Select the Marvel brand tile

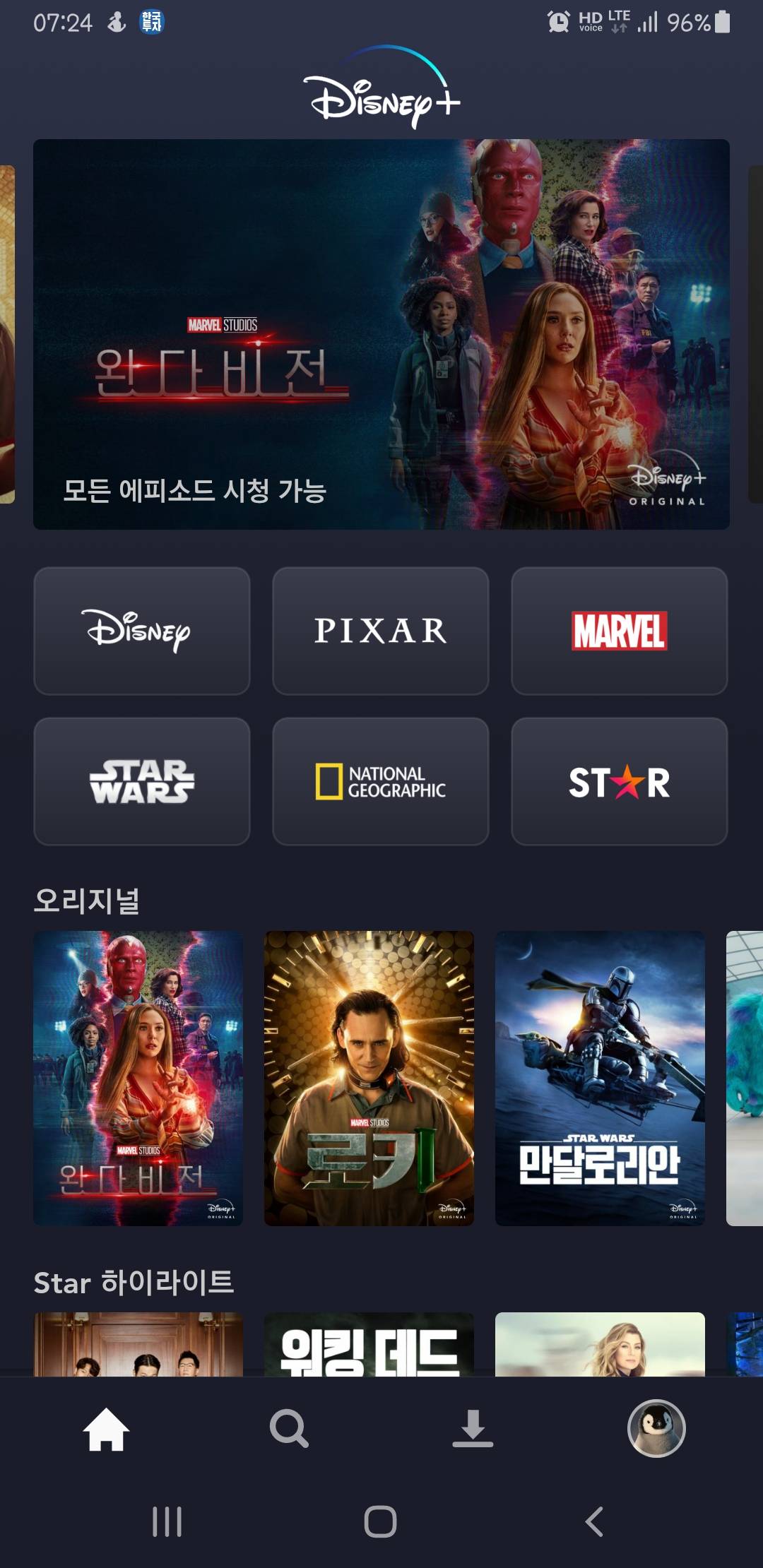pyautogui.click(x=620, y=631)
